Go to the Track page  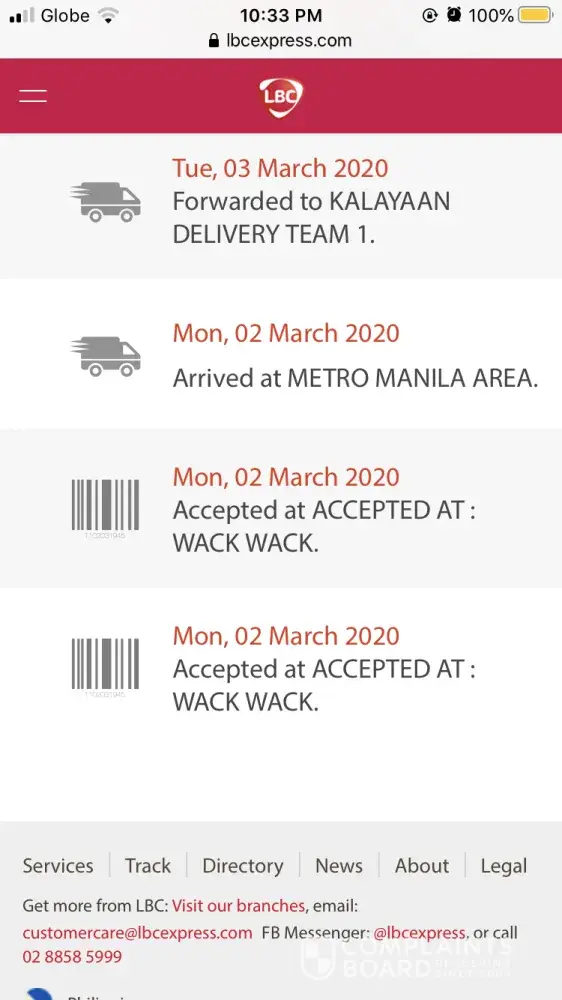click(x=148, y=865)
